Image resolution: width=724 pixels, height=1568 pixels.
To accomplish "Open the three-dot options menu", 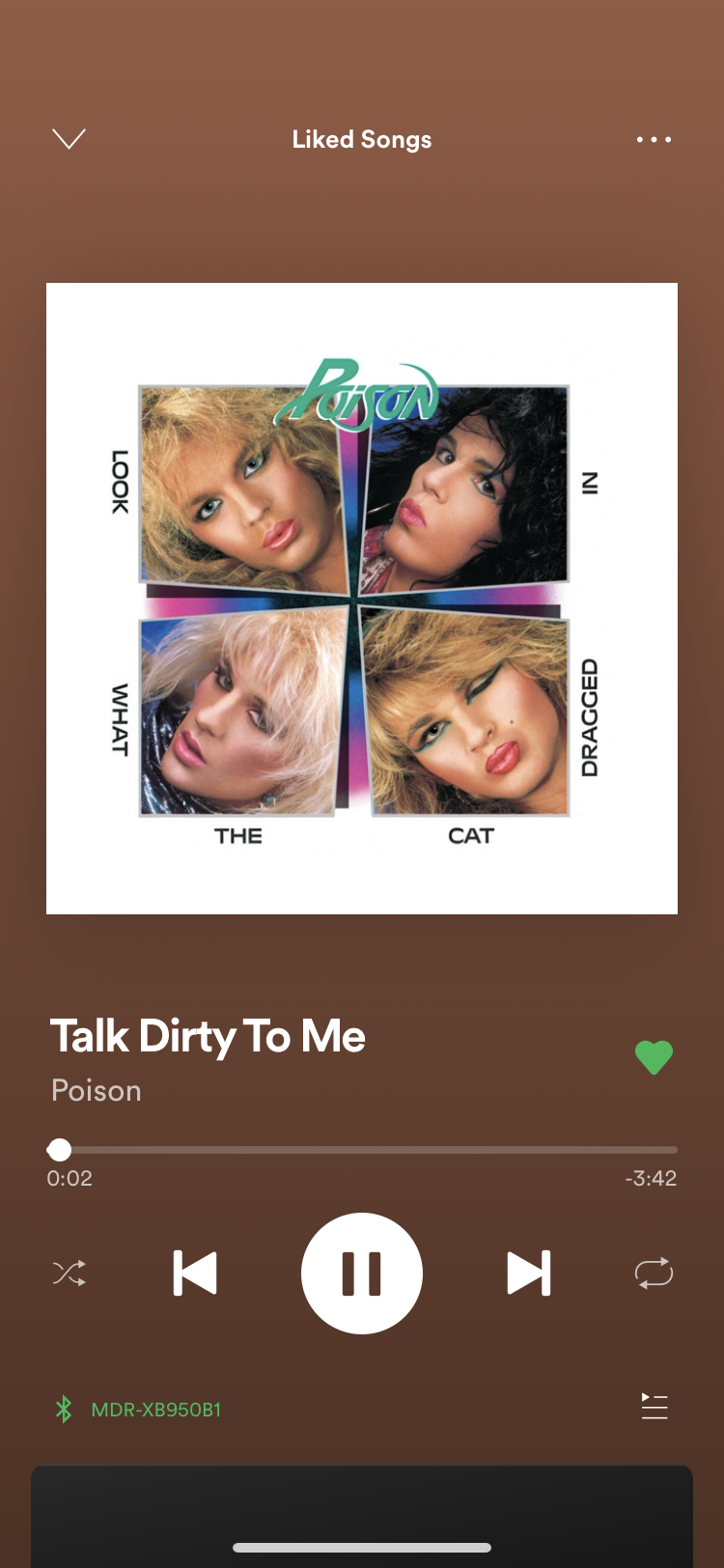I will [x=654, y=139].
